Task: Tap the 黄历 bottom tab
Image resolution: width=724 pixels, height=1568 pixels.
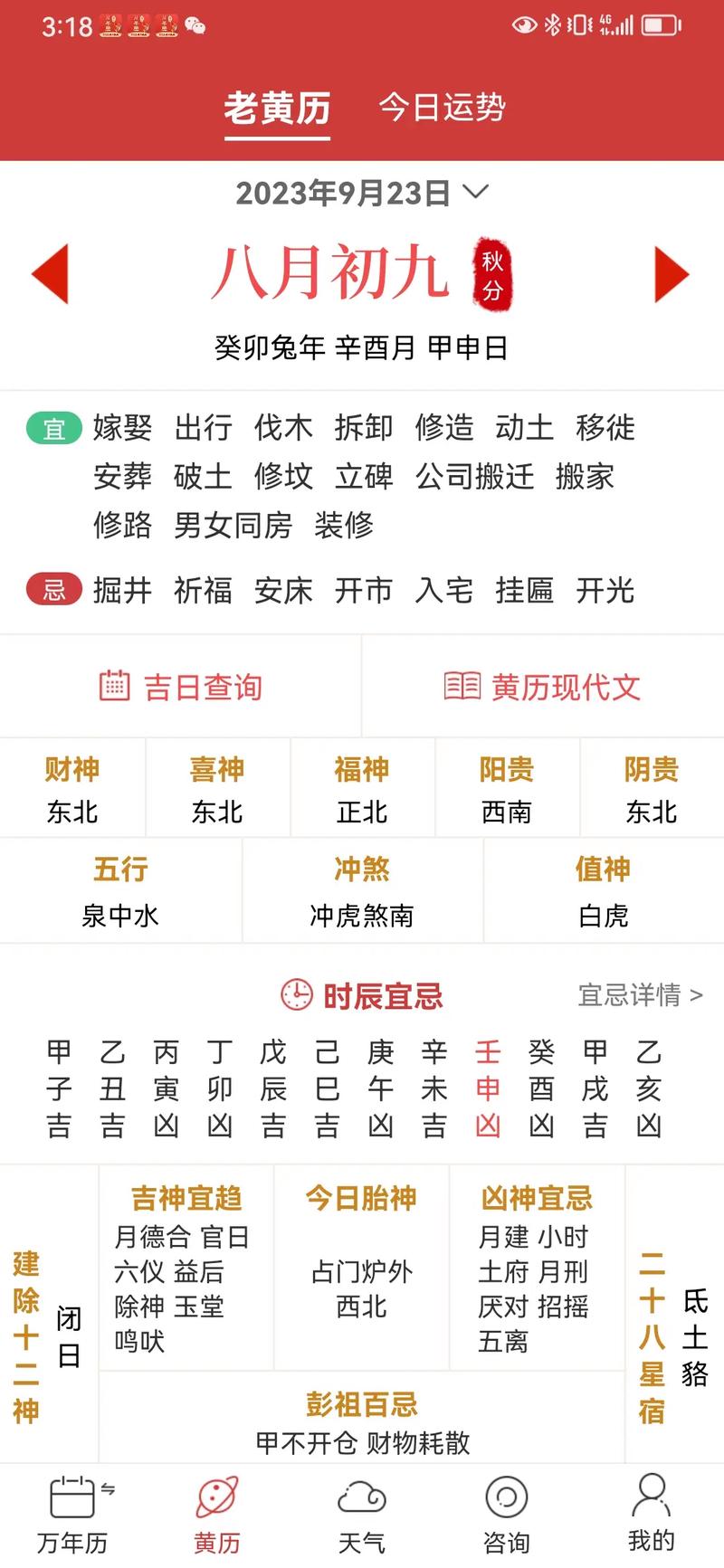Action: [217, 1514]
